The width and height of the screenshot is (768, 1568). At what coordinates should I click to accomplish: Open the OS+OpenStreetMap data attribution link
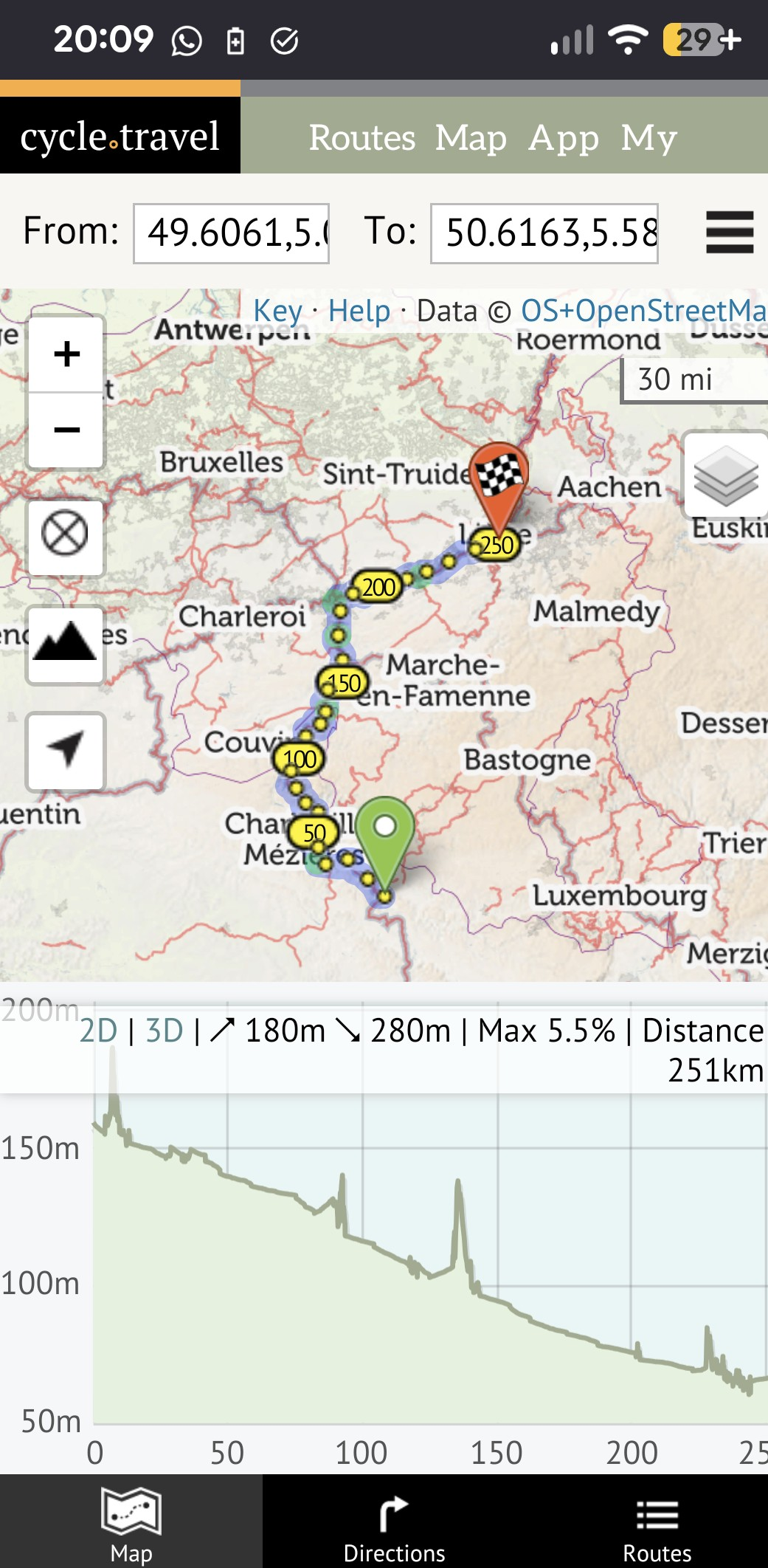tap(643, 311)
